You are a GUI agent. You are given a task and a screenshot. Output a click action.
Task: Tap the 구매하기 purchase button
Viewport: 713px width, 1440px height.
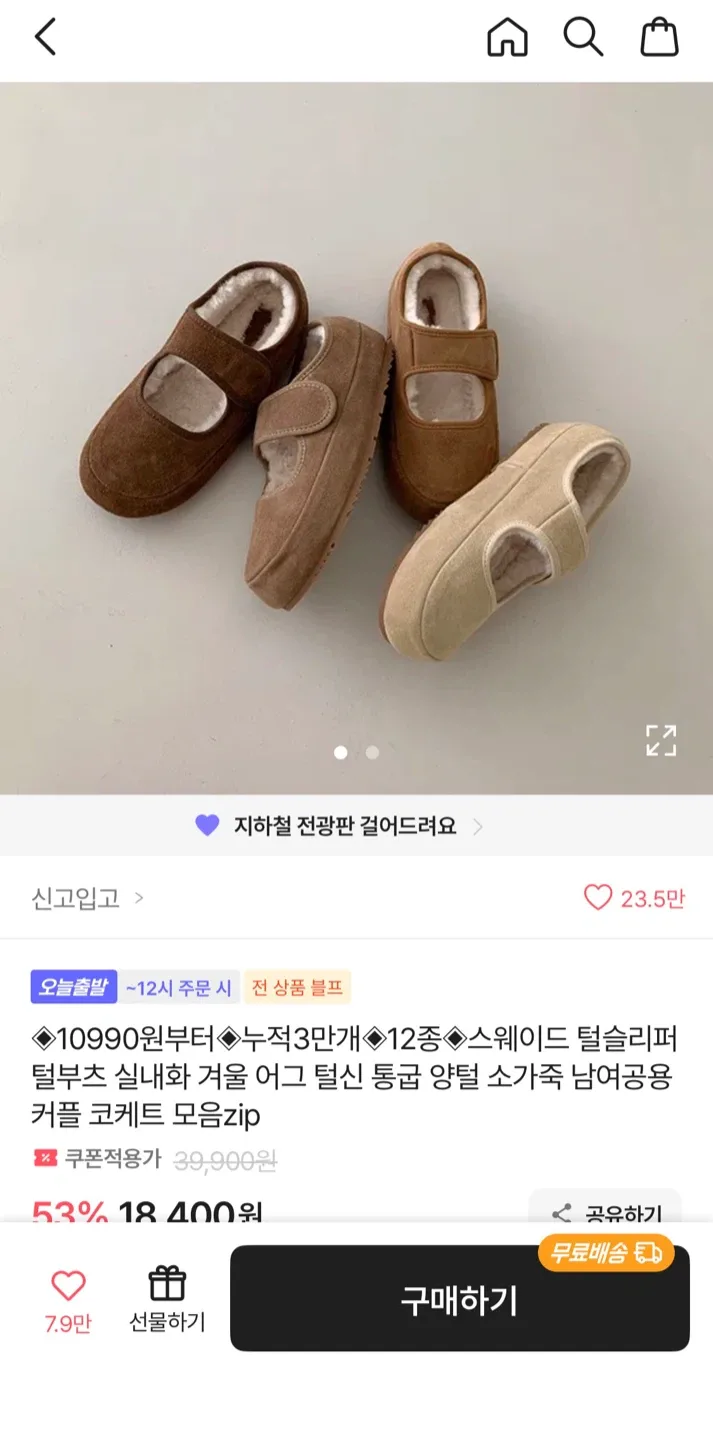click(x=459, y=1300)
